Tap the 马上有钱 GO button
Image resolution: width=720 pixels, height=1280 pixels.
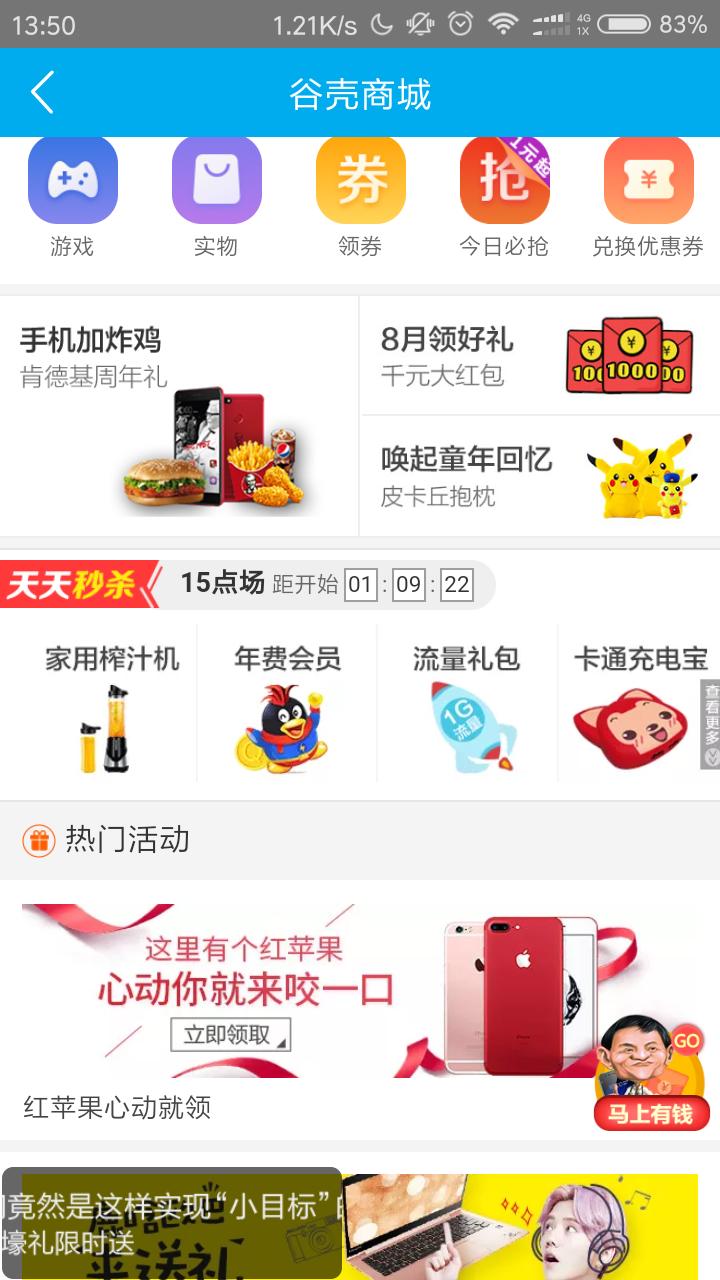650,1113
